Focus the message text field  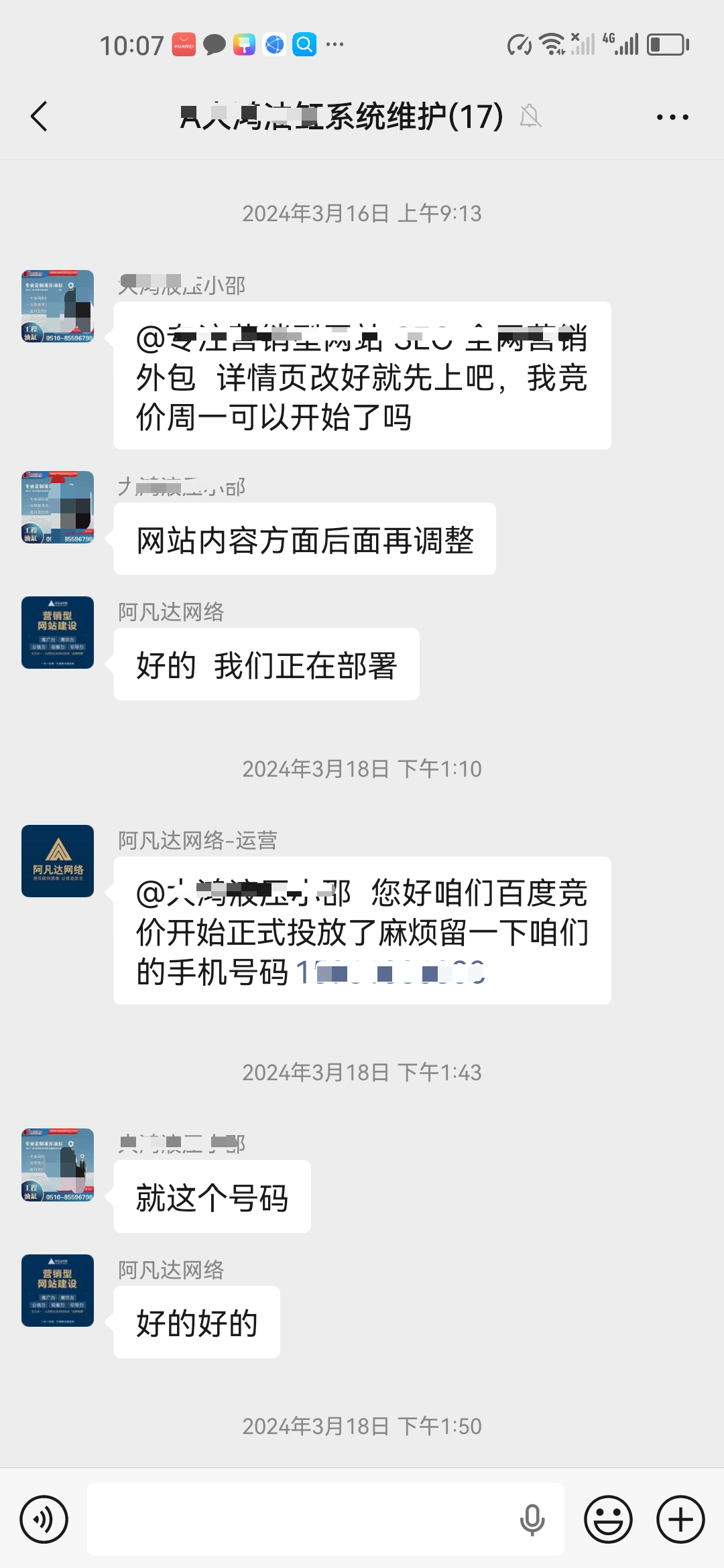pos(302,1518)
